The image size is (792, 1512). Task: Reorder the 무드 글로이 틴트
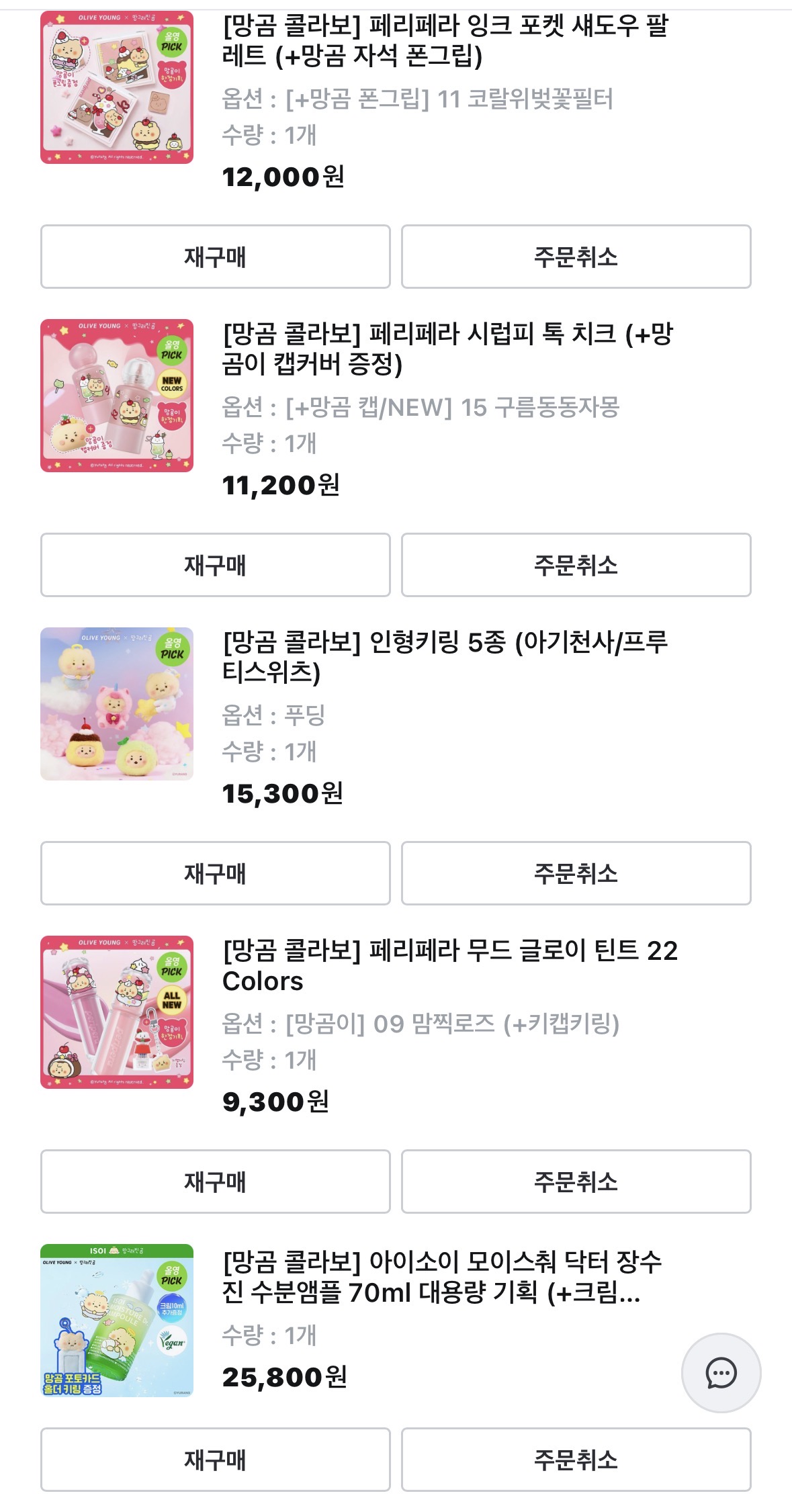[215, 1182]
